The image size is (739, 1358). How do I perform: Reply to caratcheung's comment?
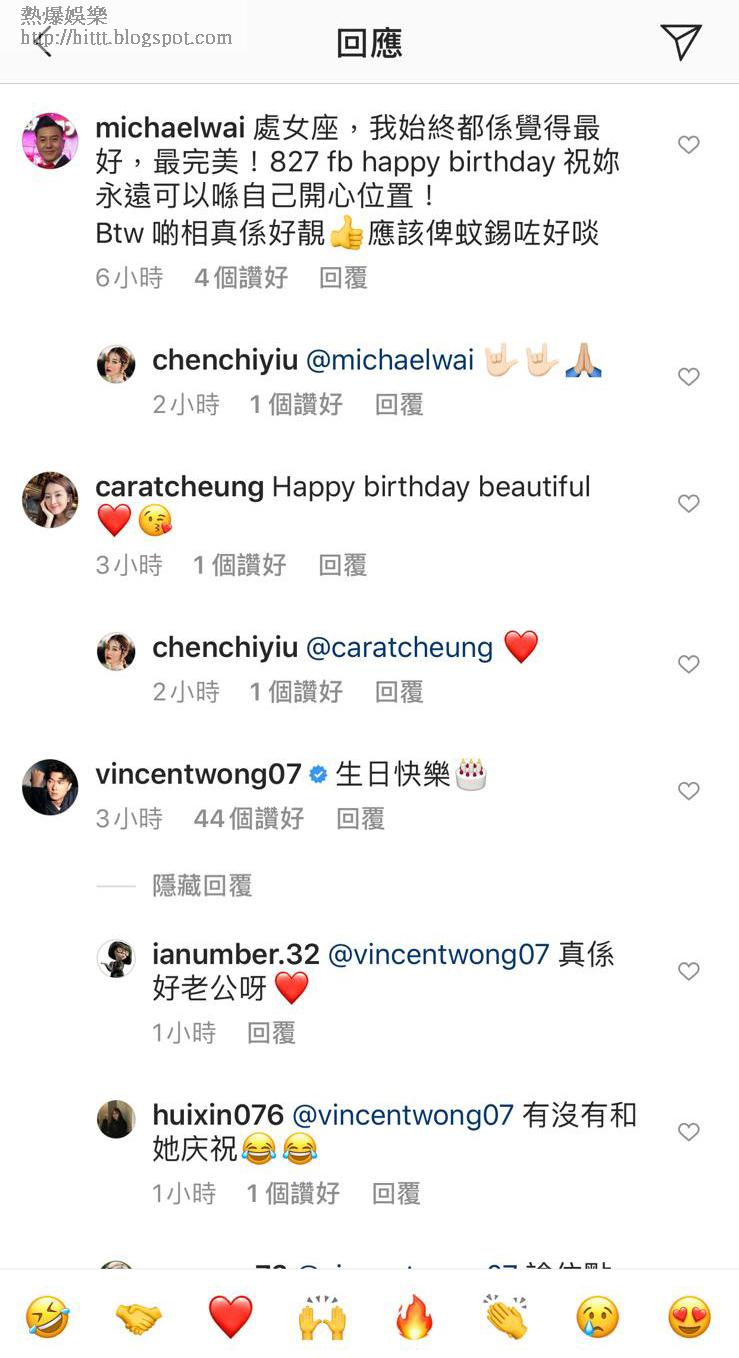tap(343, 565)
